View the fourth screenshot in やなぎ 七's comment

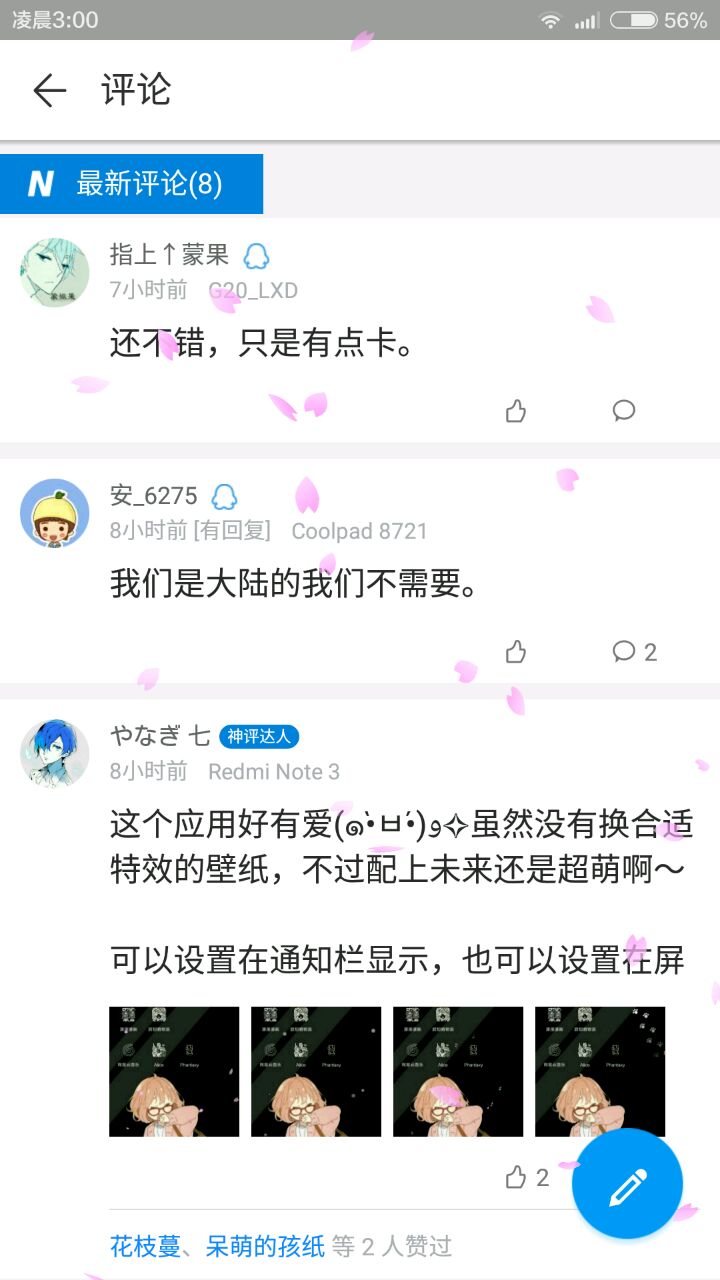(600, 1072)
